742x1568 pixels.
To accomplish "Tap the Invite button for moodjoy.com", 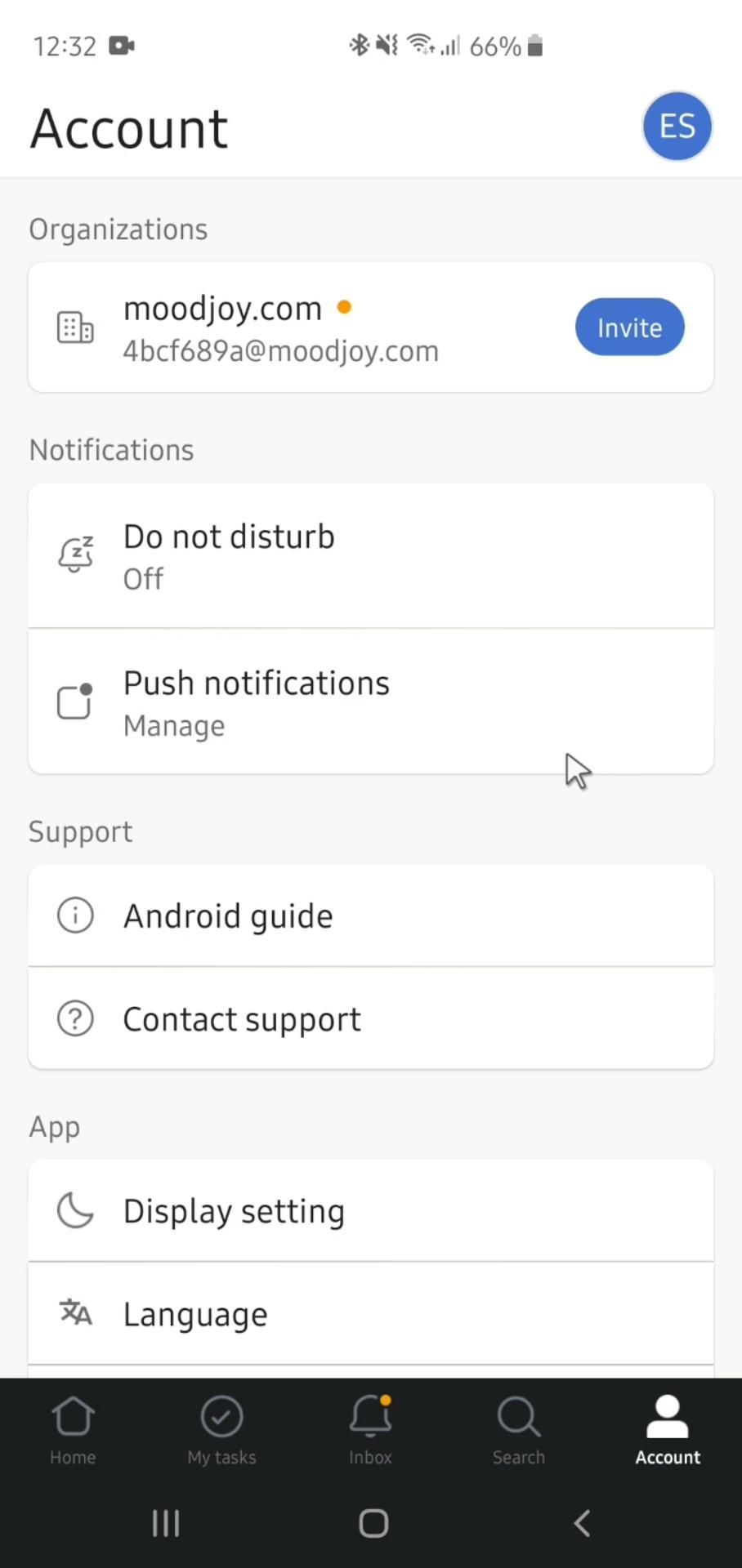I will pyautogui.click(x=629, y=327).
